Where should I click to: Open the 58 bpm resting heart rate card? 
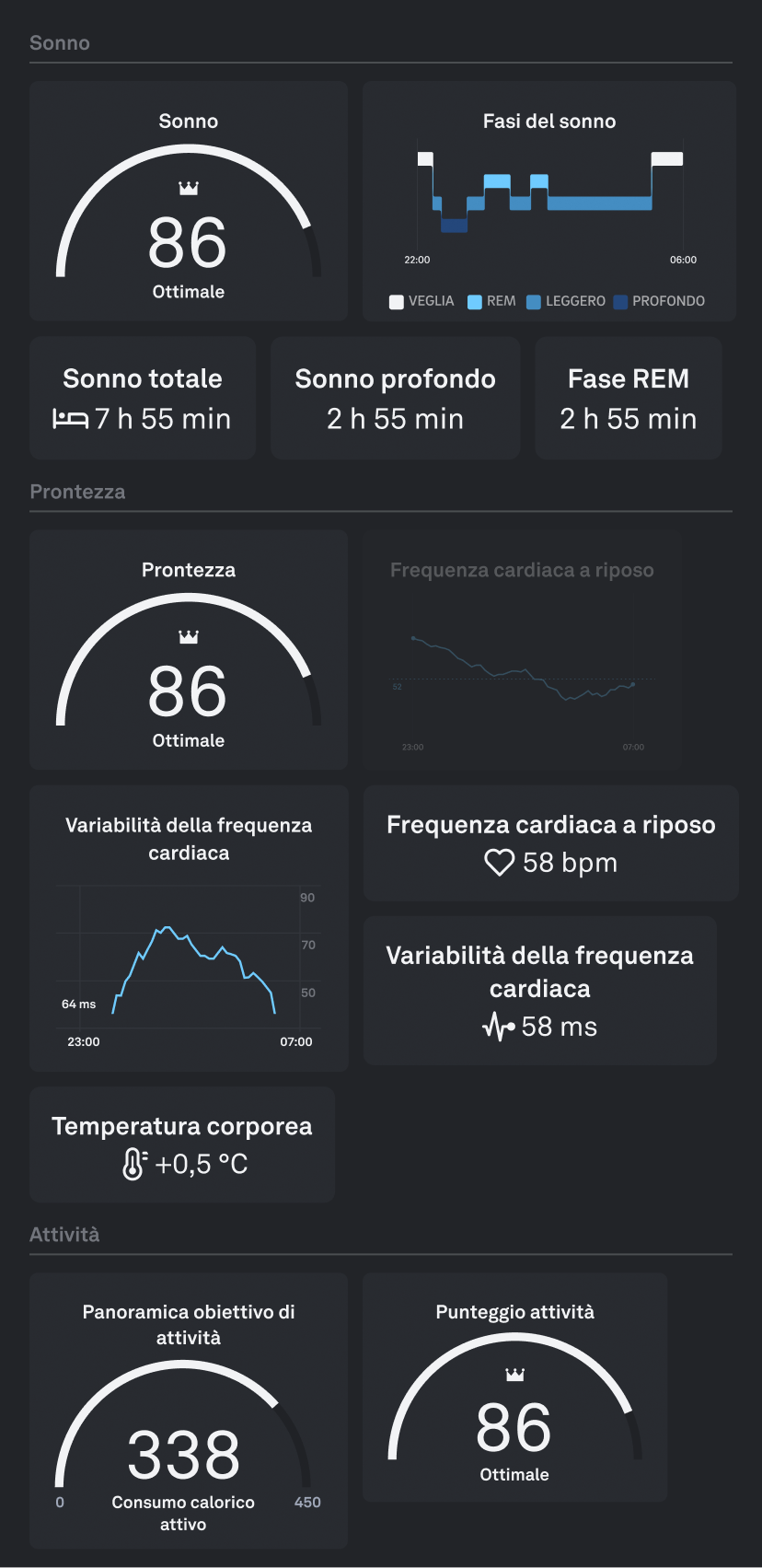550,843
